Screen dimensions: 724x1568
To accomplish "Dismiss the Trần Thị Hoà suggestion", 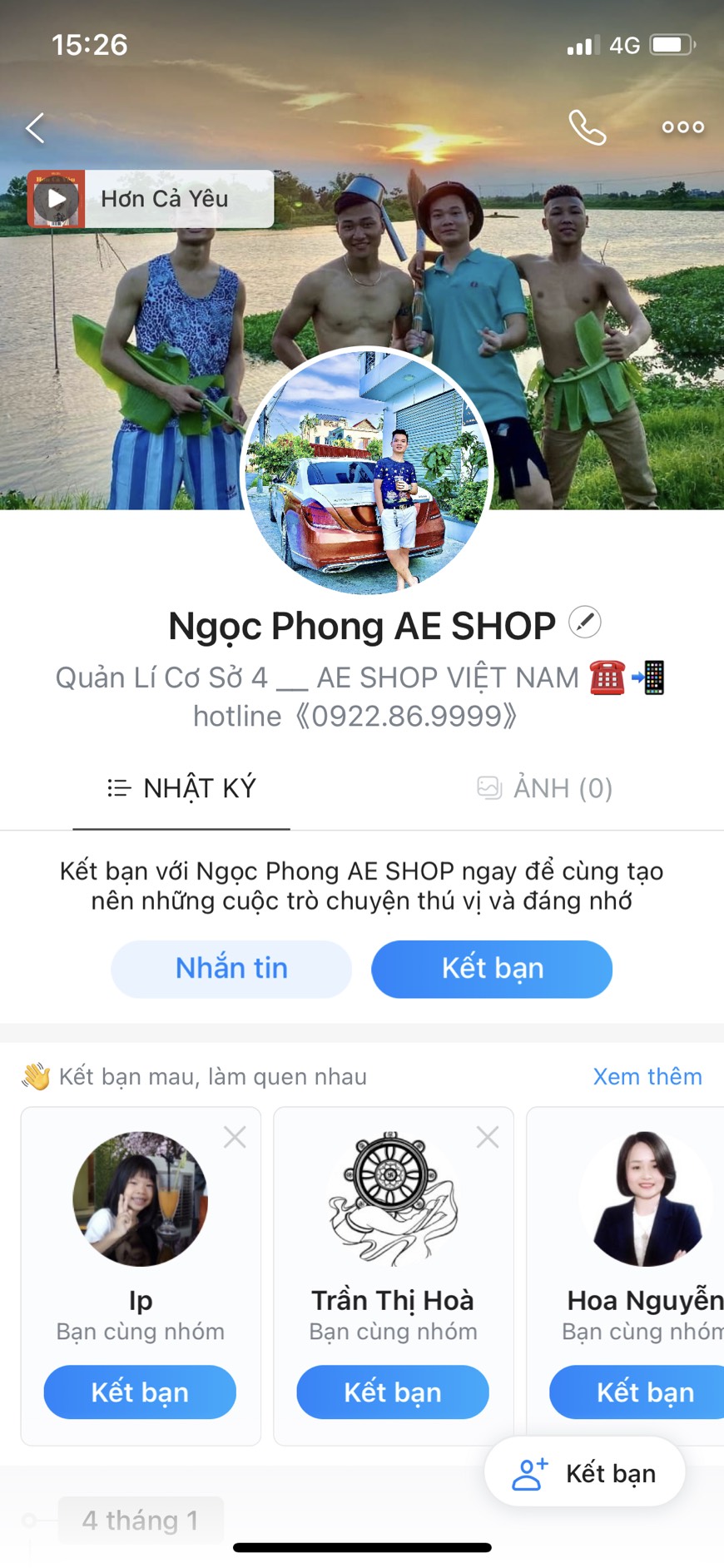I will (x=488, y=1137).
